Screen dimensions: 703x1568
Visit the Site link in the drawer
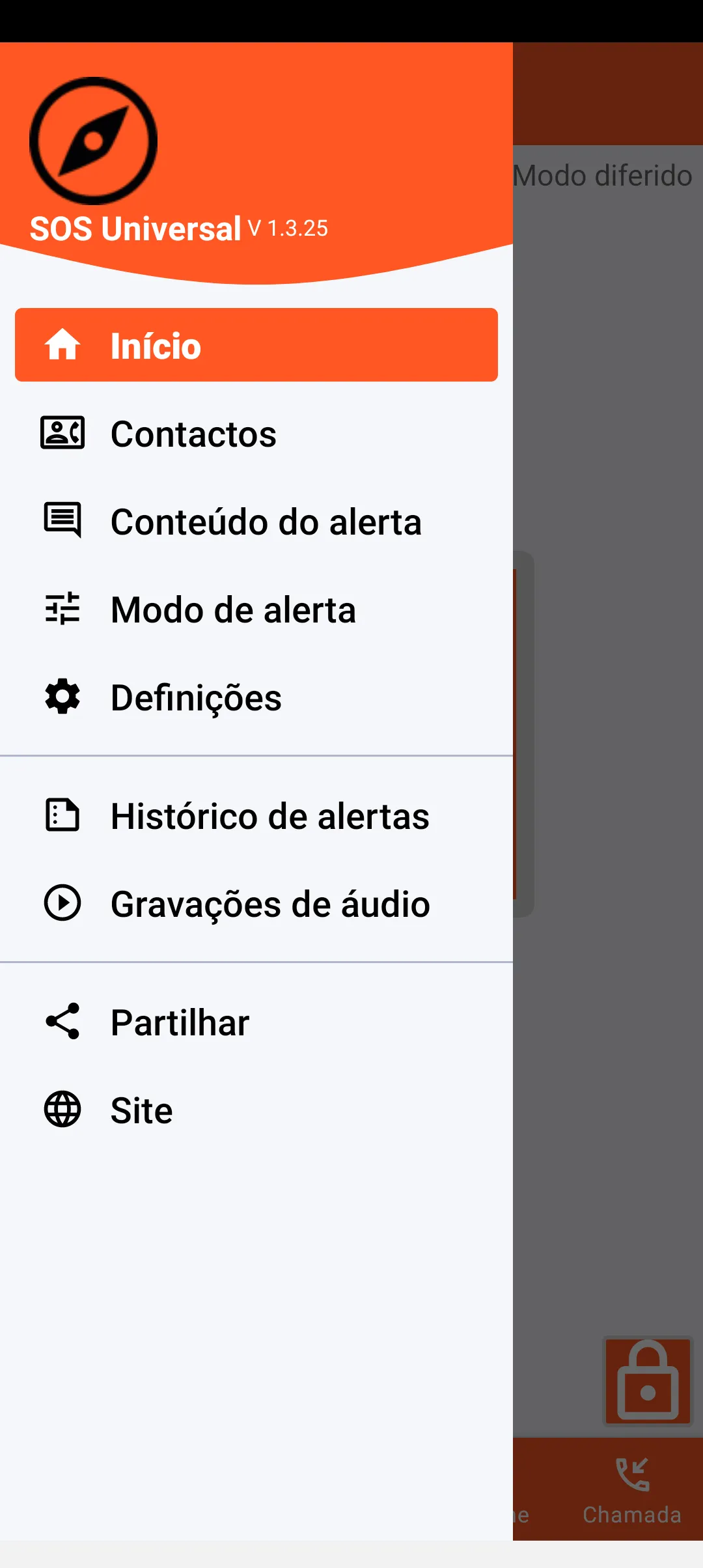256,1110
